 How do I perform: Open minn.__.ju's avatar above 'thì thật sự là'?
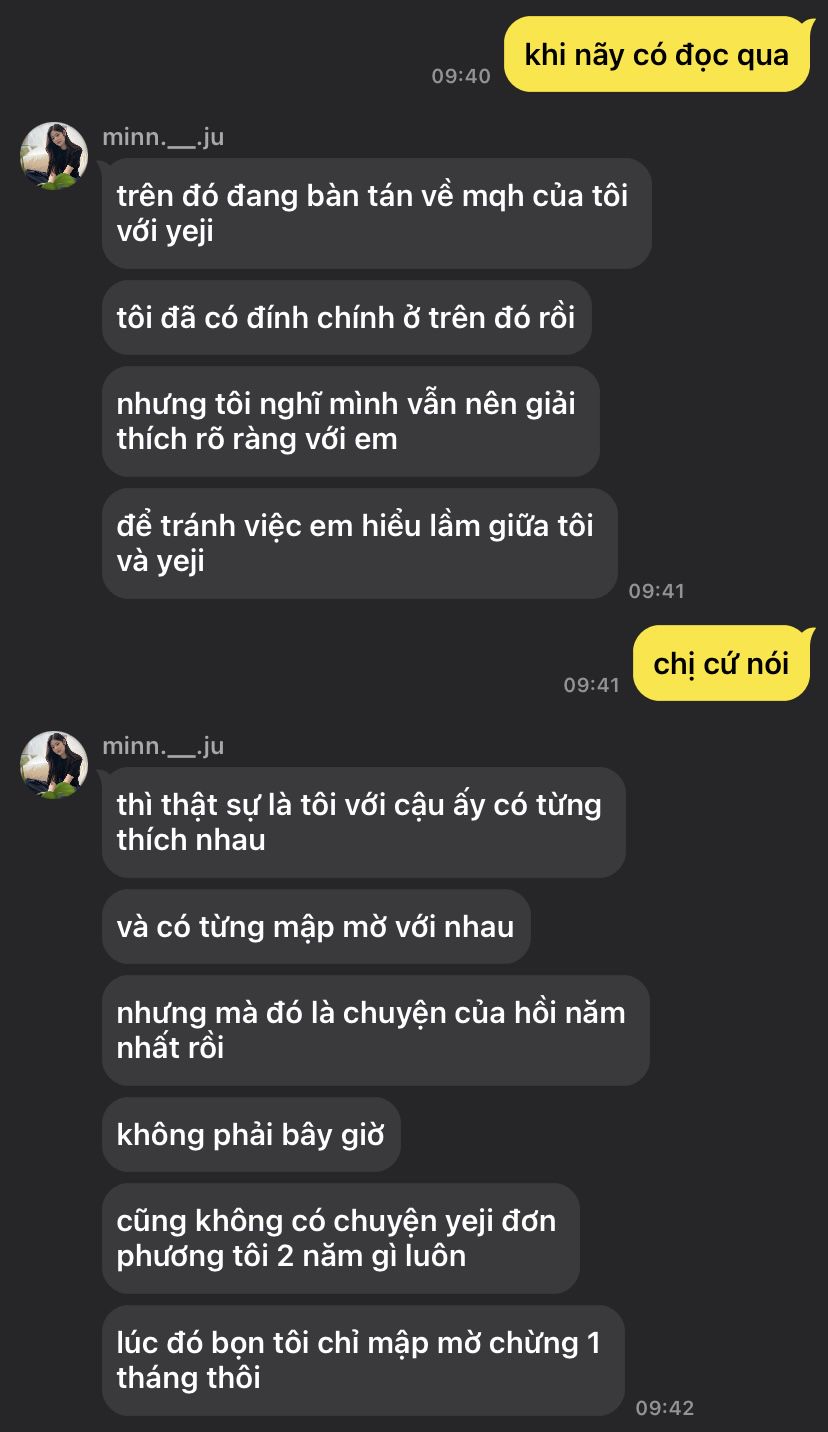click(x=54, y=765)
